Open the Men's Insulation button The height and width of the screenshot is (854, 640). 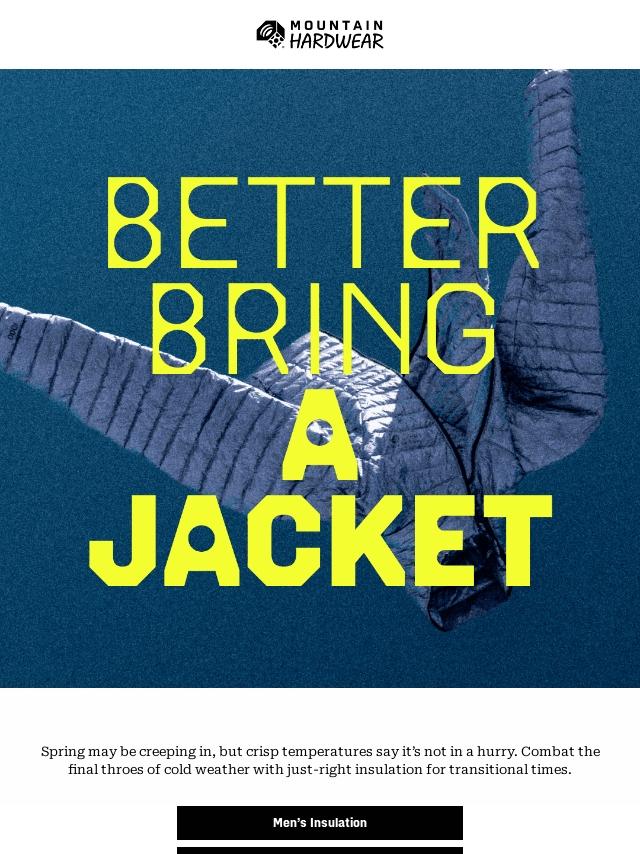320,823
